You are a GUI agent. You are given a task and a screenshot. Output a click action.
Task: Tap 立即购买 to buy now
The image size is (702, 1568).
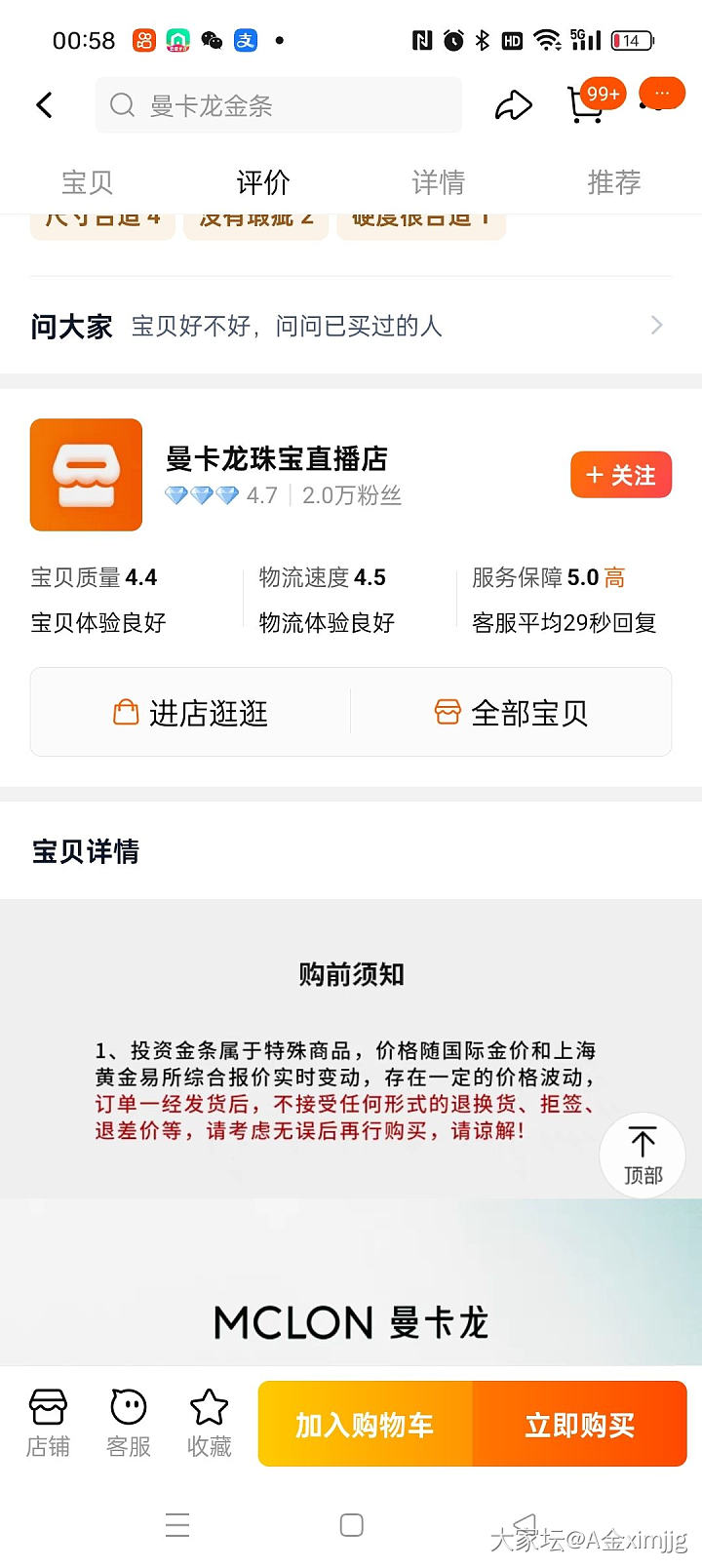pyautogui.click(x=580, y=1425)
